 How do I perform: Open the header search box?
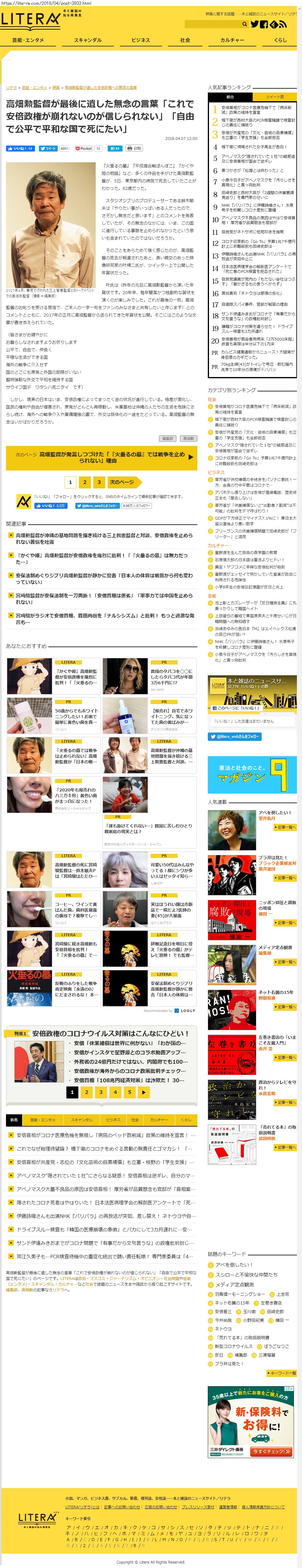click(x=225, y=24)
